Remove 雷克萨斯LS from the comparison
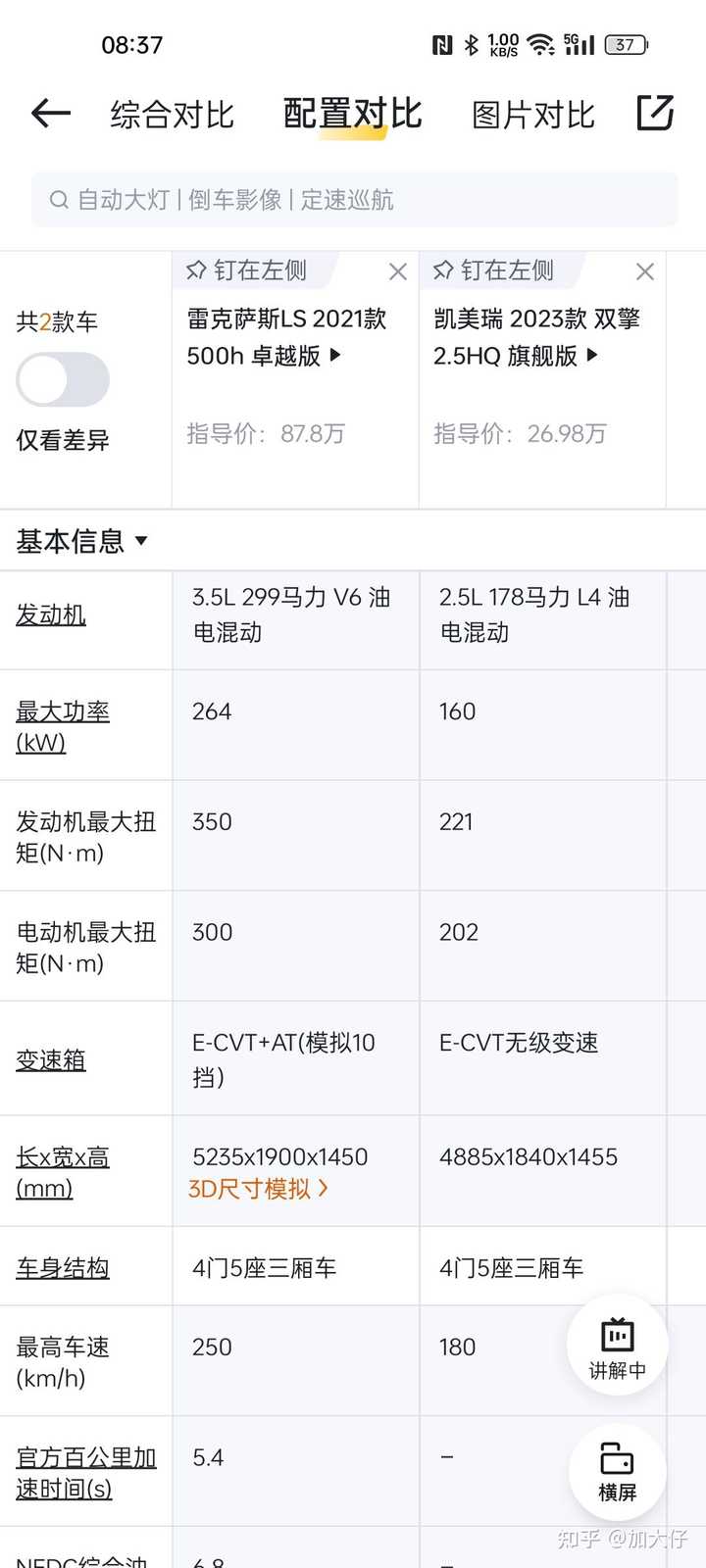Screen dimensions: 706x1568 (x=397, y=271)
